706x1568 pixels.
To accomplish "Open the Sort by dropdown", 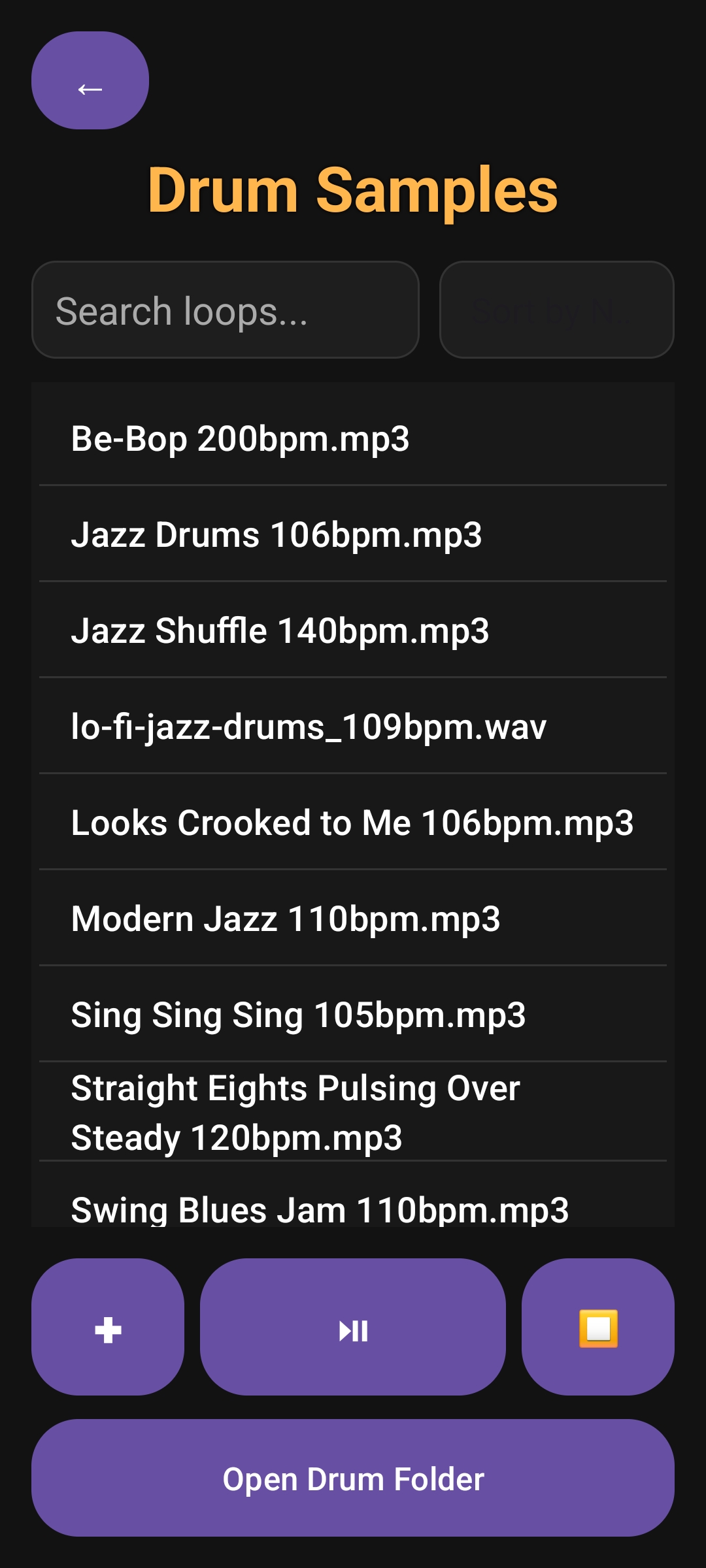I will (556, 310).
